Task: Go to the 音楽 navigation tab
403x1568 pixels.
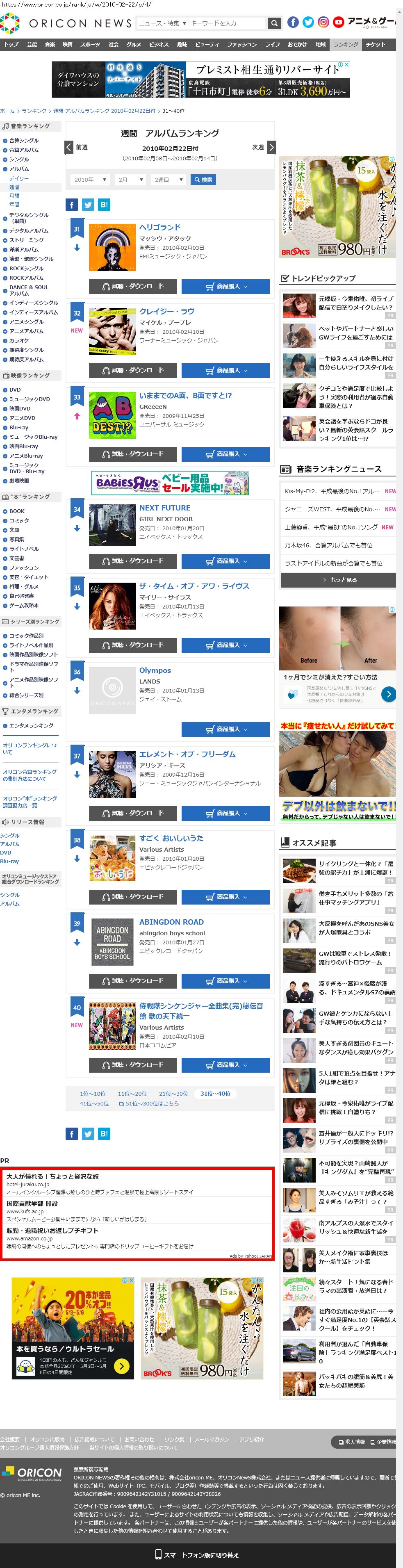Action: point(50,44)
